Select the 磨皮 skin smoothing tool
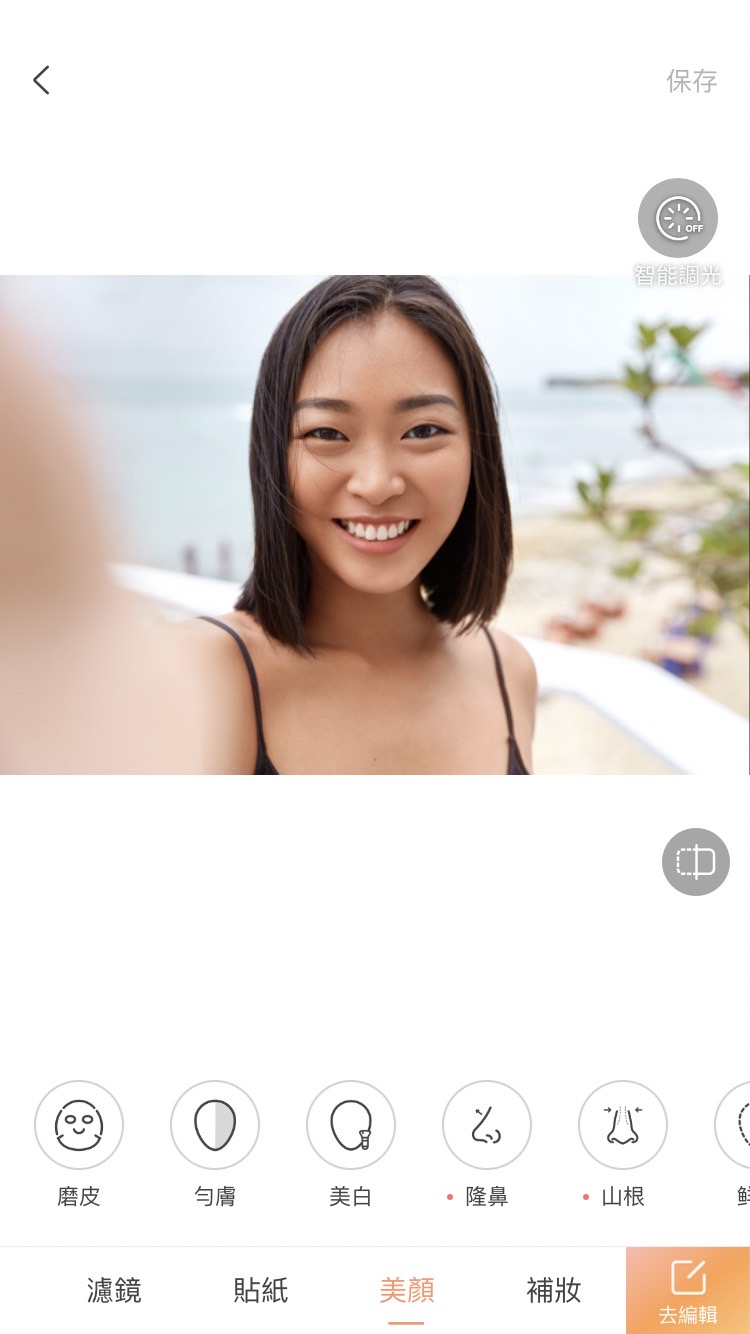This screenshot has height=1334, width=750. point(79,1125)
